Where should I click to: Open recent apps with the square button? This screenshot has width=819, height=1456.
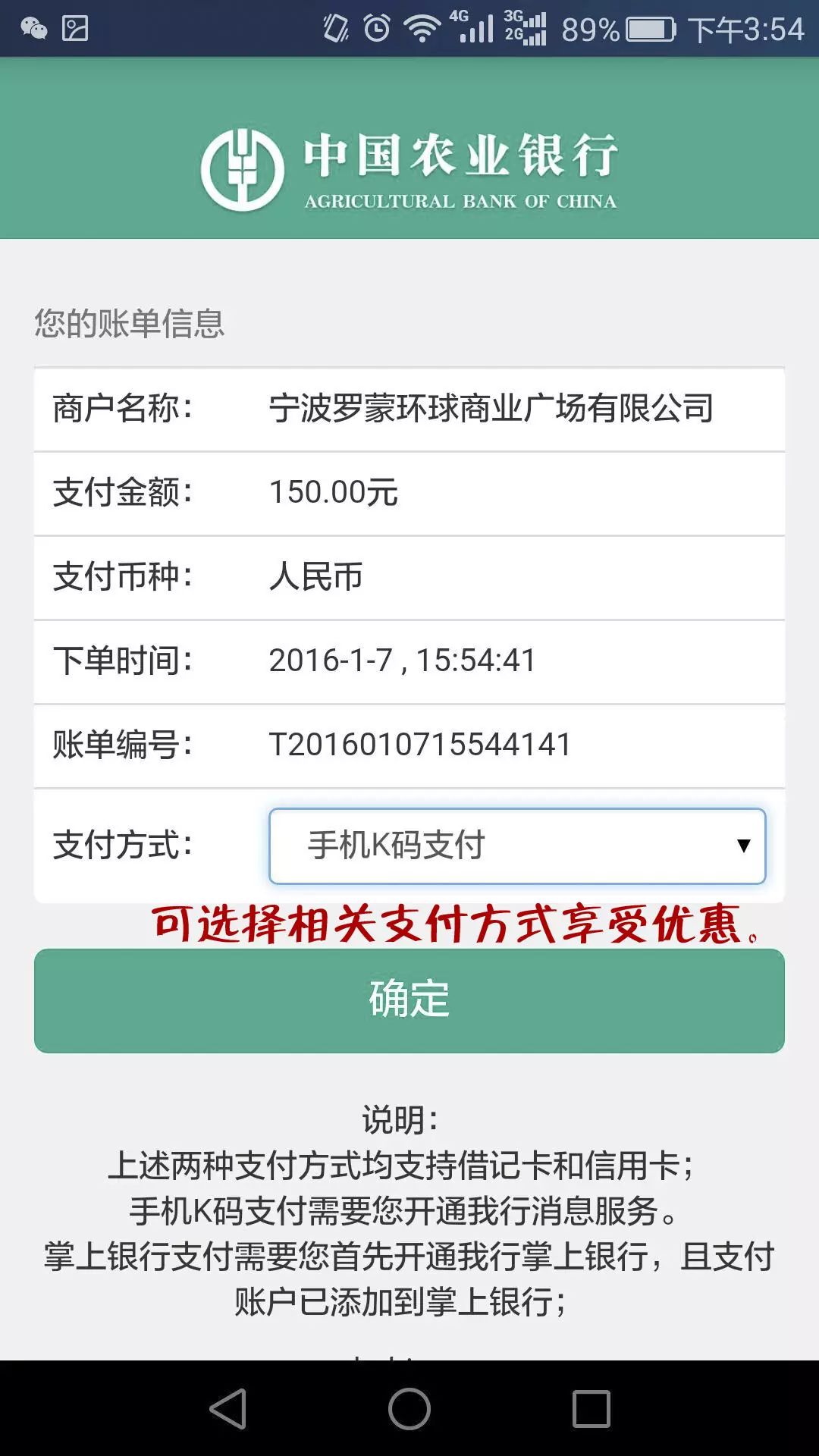tap(591, 1409)
